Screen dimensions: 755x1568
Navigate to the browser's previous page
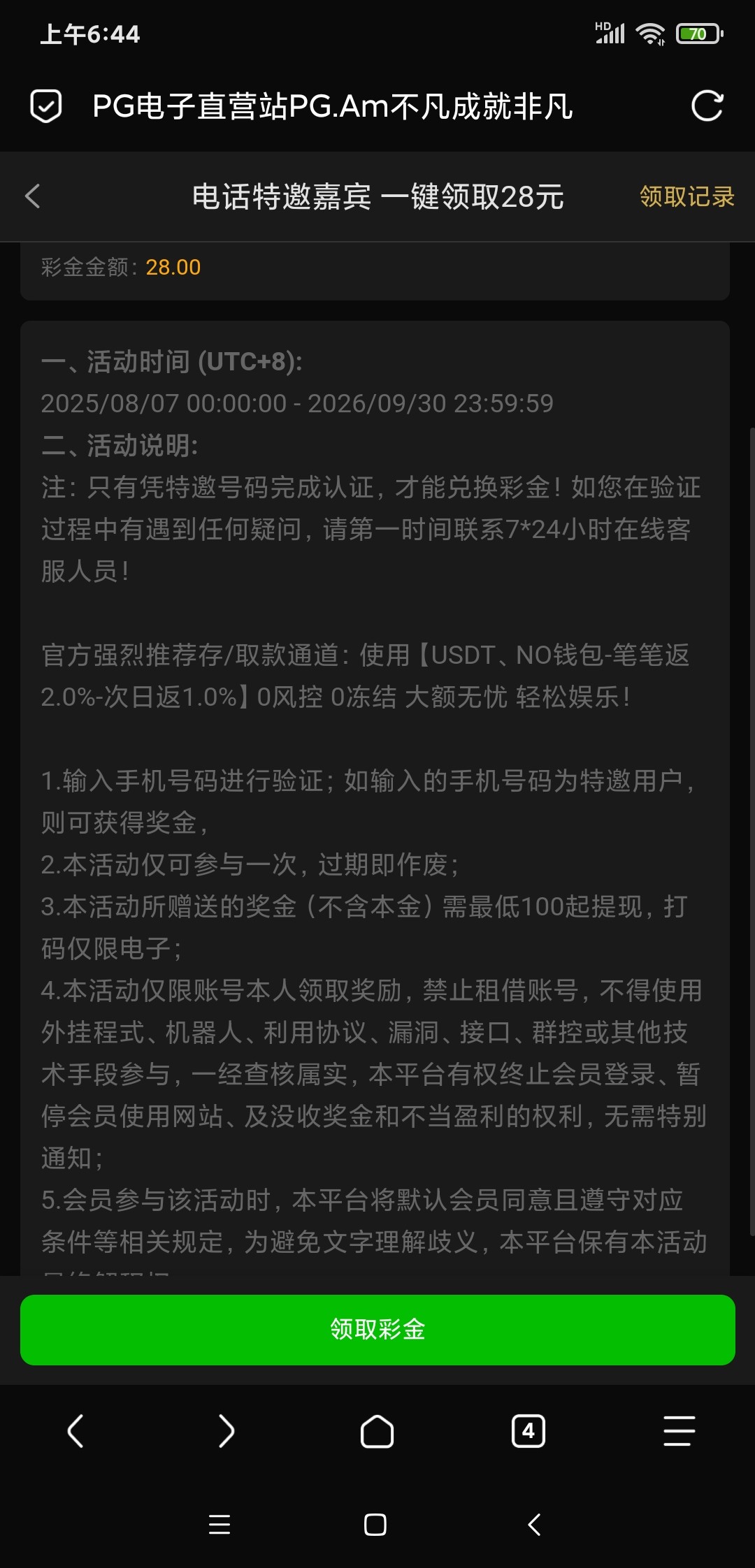pos(75,1431)
